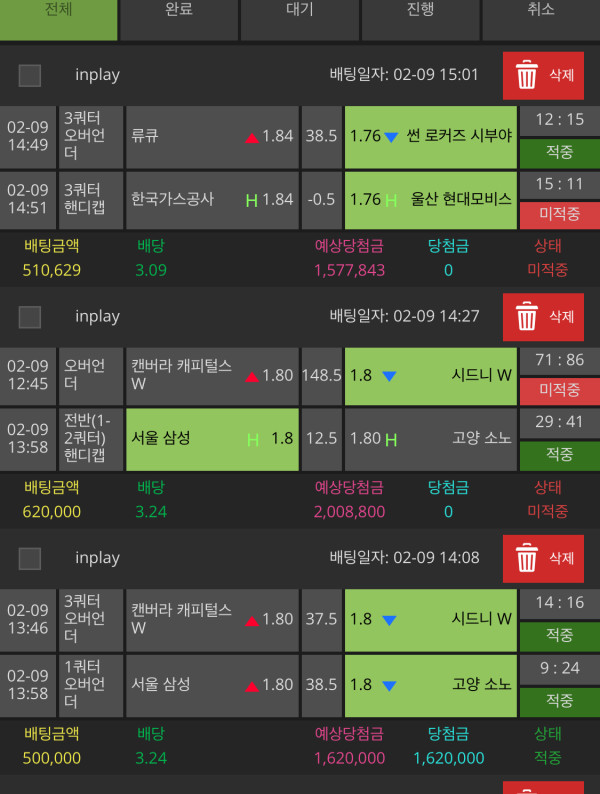Screen dimensions: 600x794
Task: Delete the bet placed at 02-09 14:27
Action: pos(543,317)
